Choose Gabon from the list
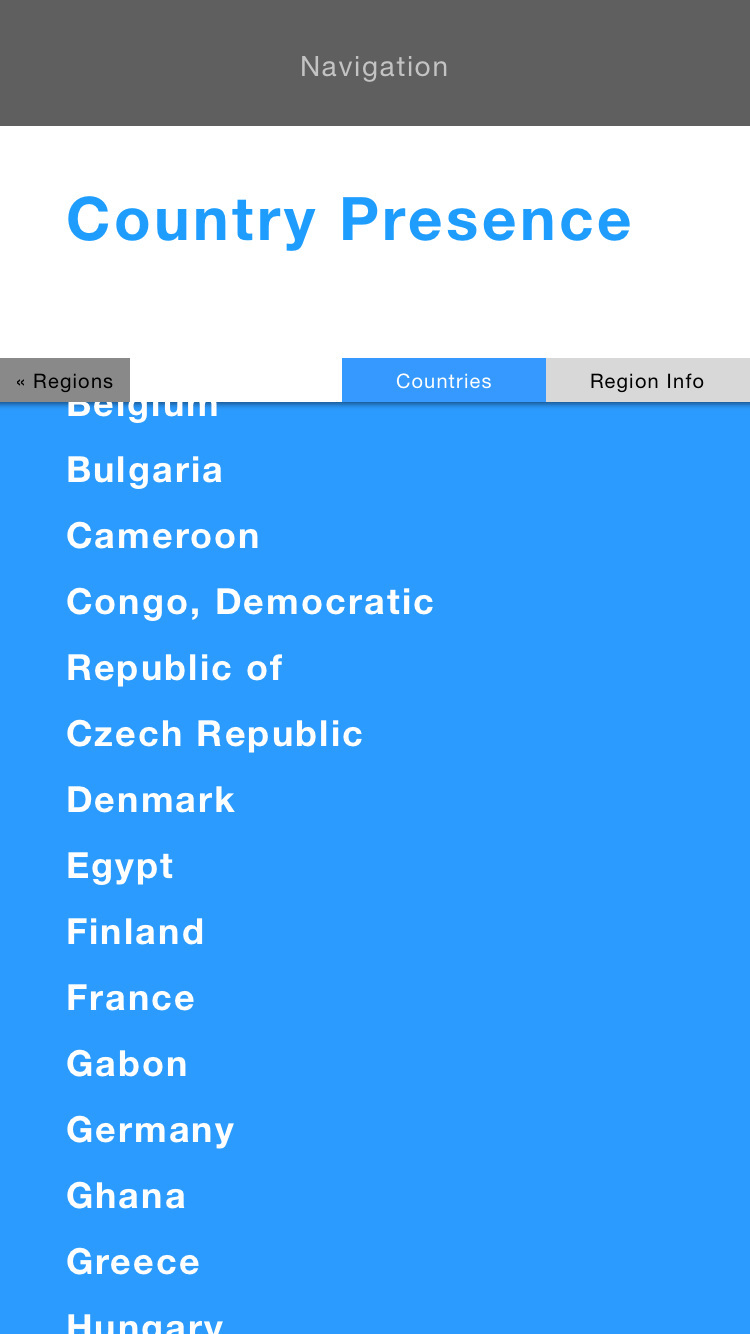This screenshot has width=750, height=1334. [x=127, y=1064]
